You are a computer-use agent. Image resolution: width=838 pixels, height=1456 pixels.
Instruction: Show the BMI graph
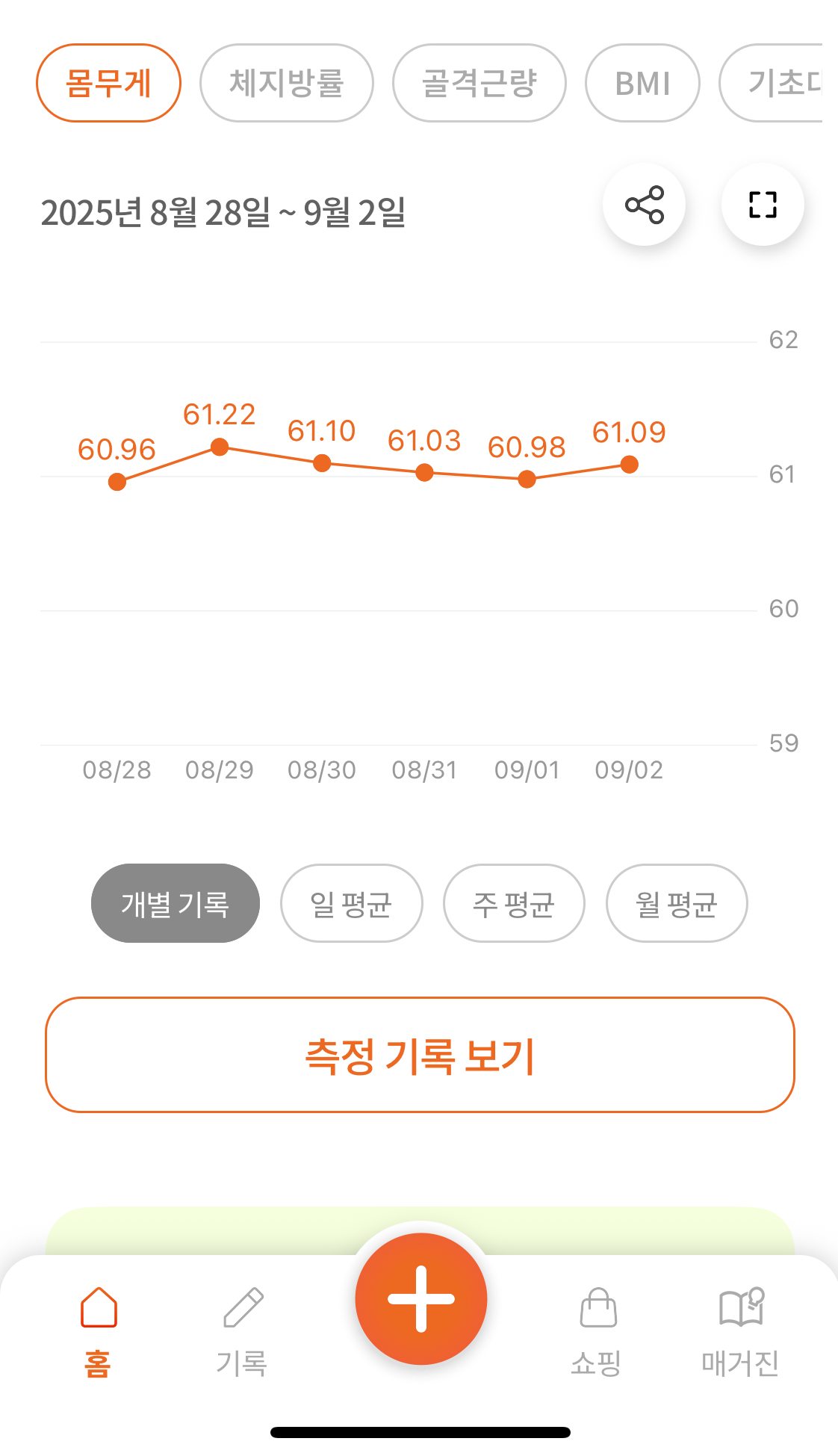pyautogui.click(x=642, y=83)
